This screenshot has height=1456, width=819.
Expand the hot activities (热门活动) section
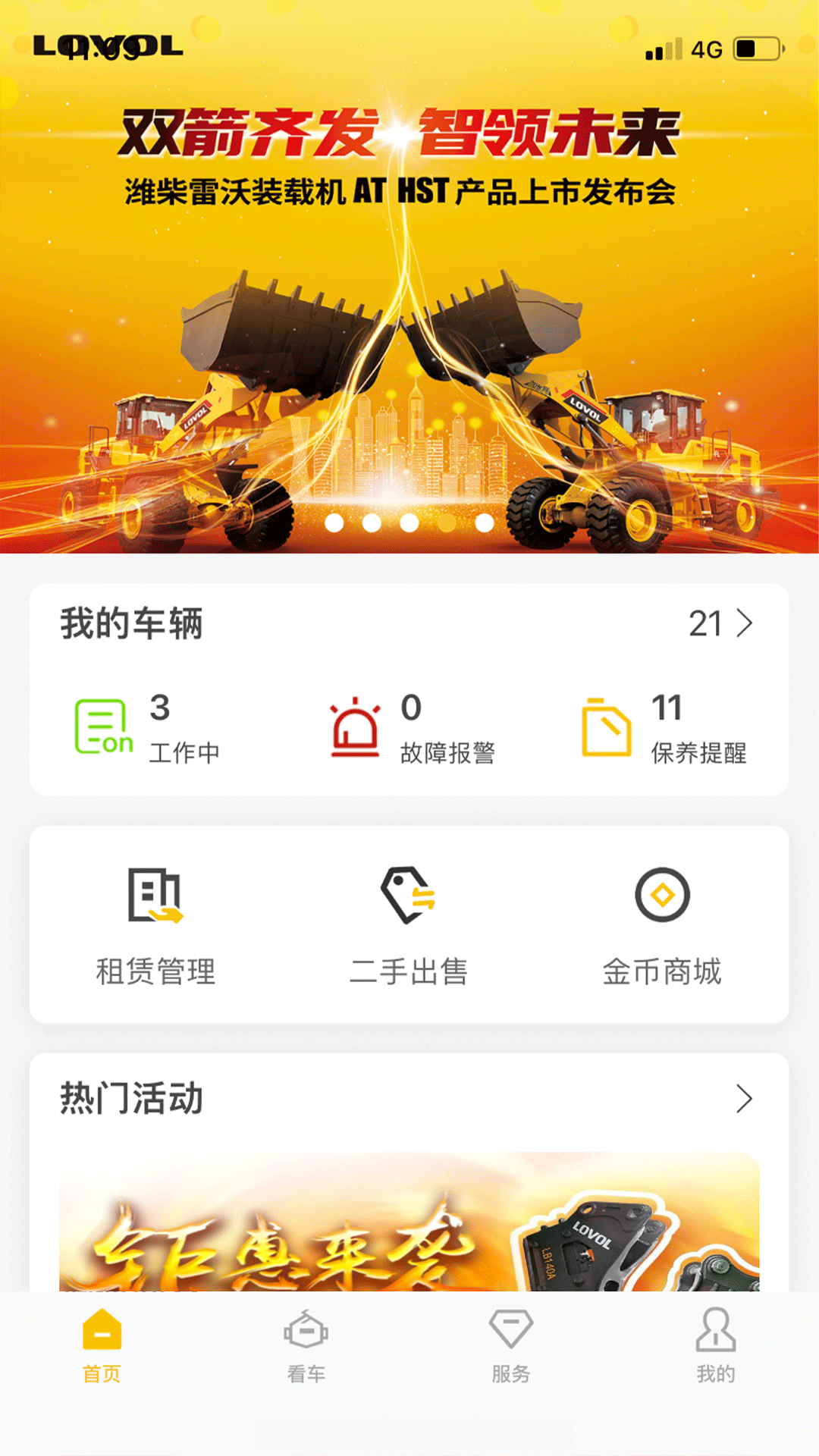pyautogui.click(x=744, y=1099)
